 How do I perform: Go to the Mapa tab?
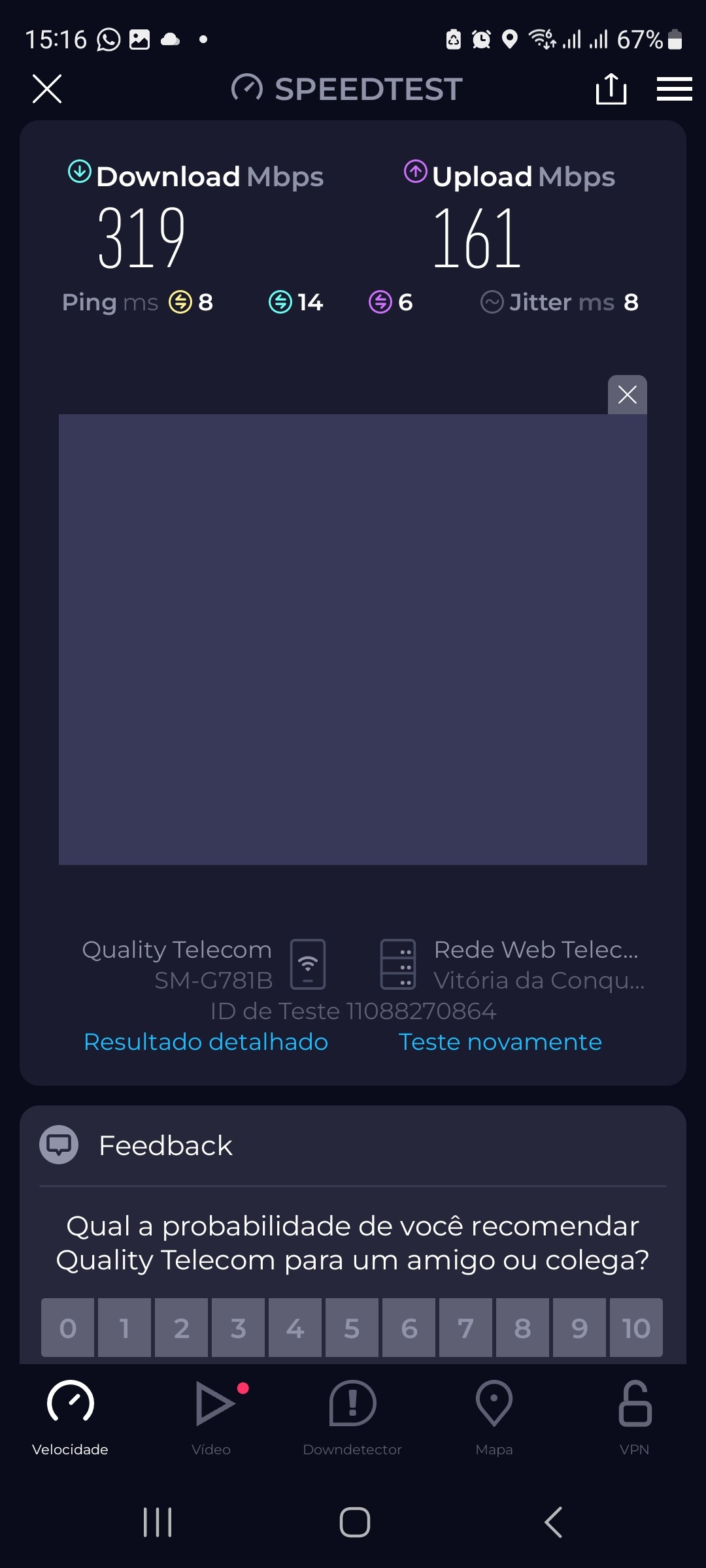(x=494, y=1414)
